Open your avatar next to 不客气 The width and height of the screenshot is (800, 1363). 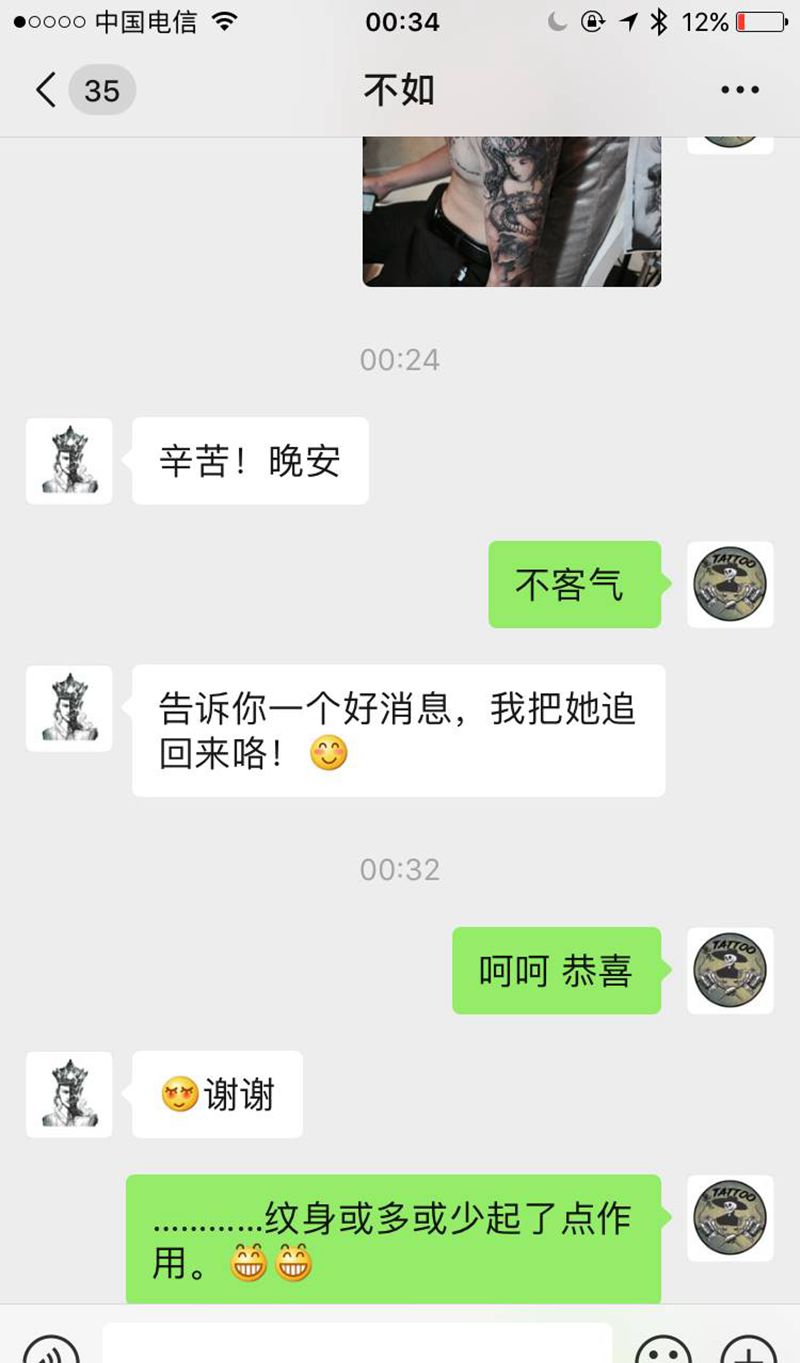730,585
